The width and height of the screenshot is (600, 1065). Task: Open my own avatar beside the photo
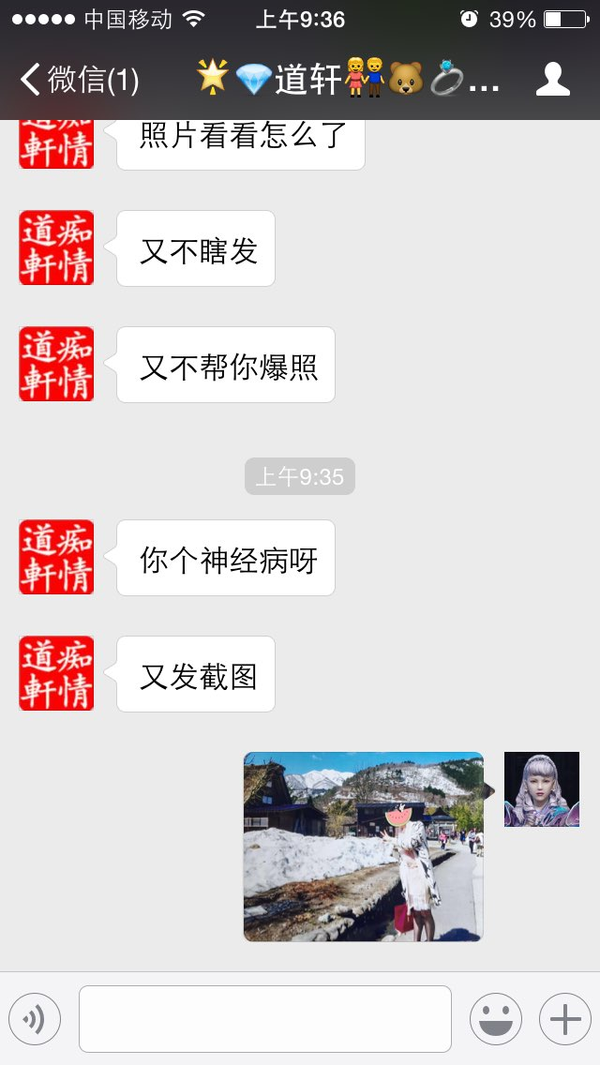pos(542,789)
